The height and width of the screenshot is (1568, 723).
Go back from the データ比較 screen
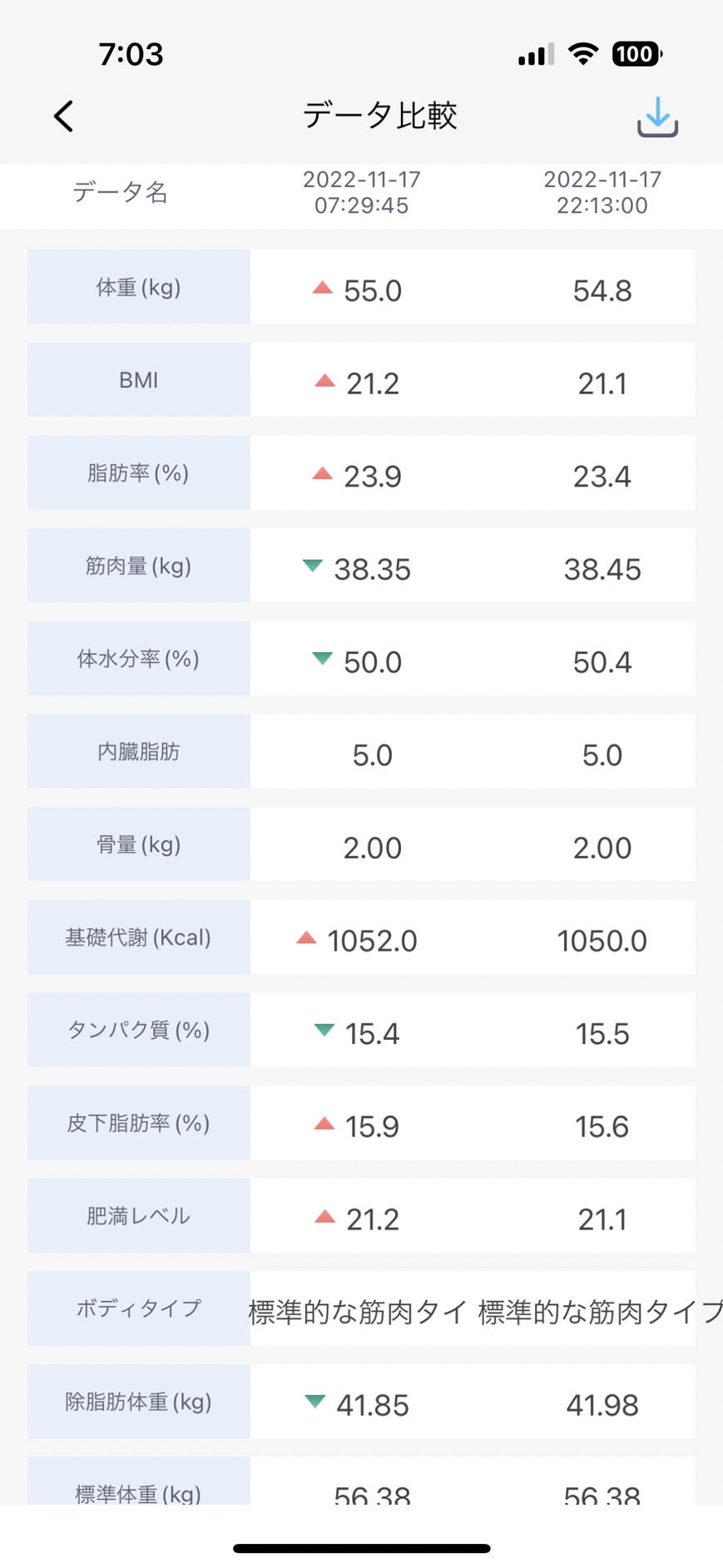click(64, 116)
